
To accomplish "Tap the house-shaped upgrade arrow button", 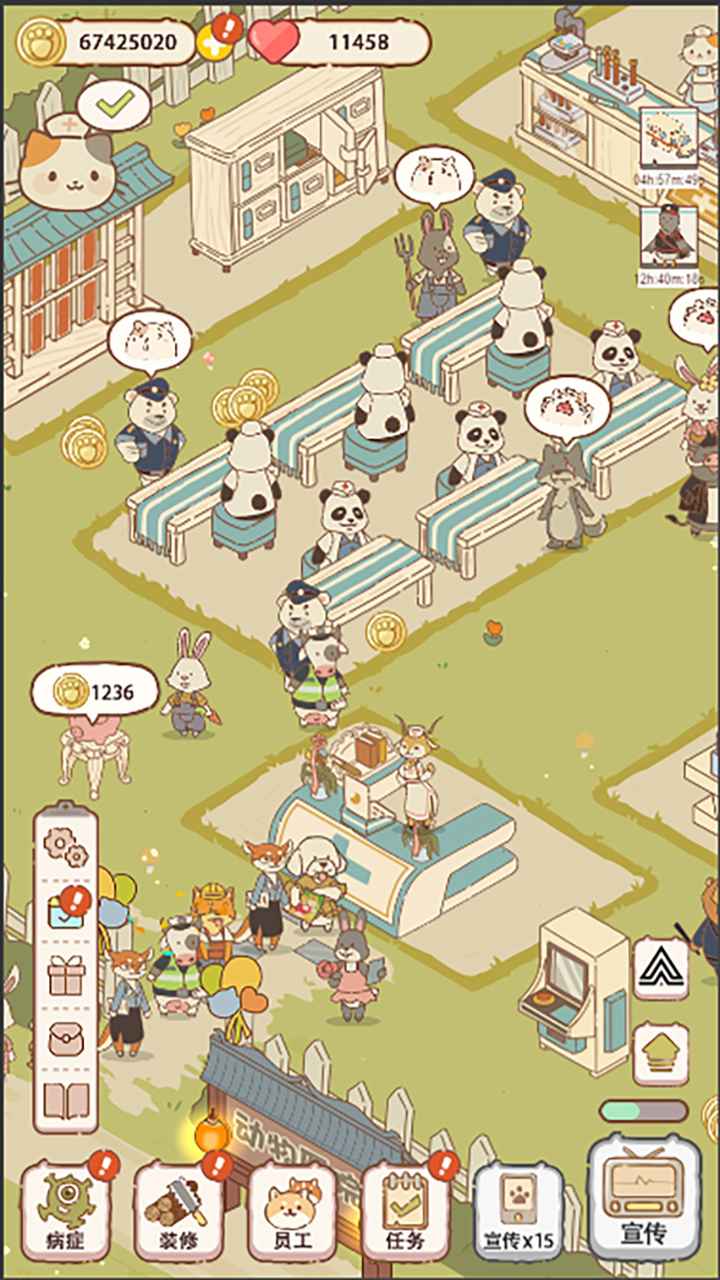I will click(661, 1053).
